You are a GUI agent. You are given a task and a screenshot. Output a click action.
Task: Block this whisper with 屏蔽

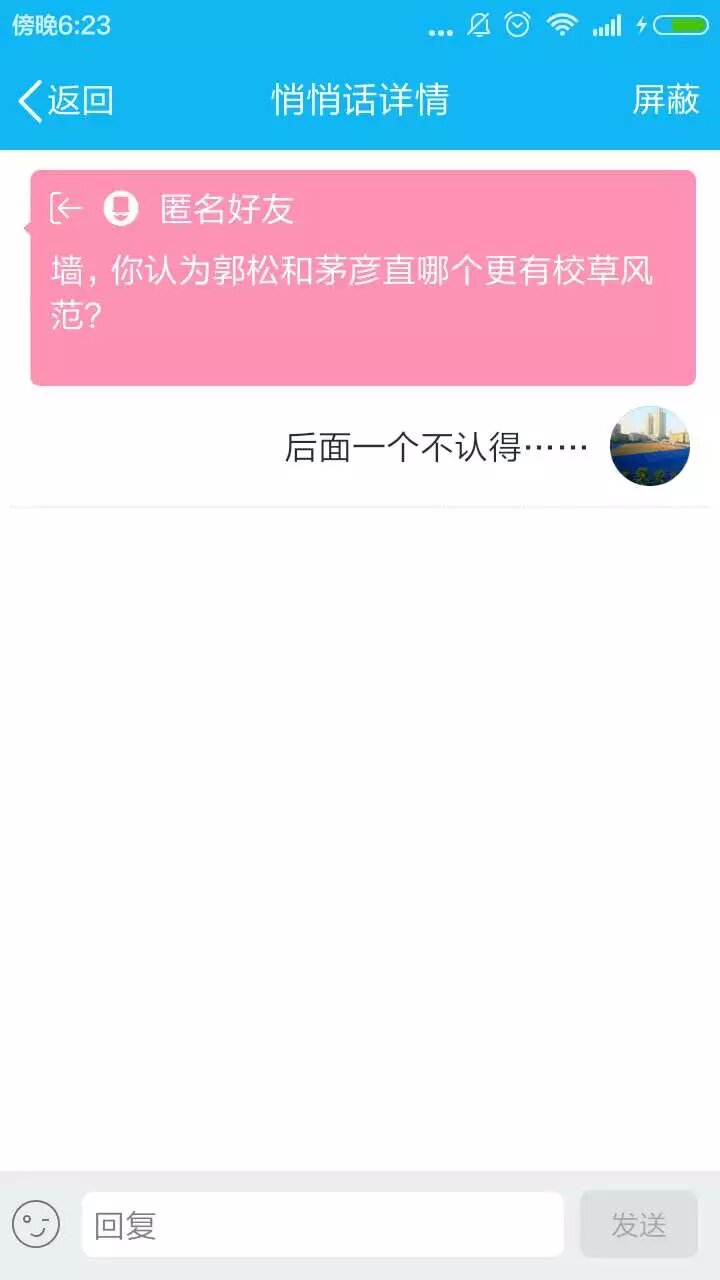click(x=665, y=100)
